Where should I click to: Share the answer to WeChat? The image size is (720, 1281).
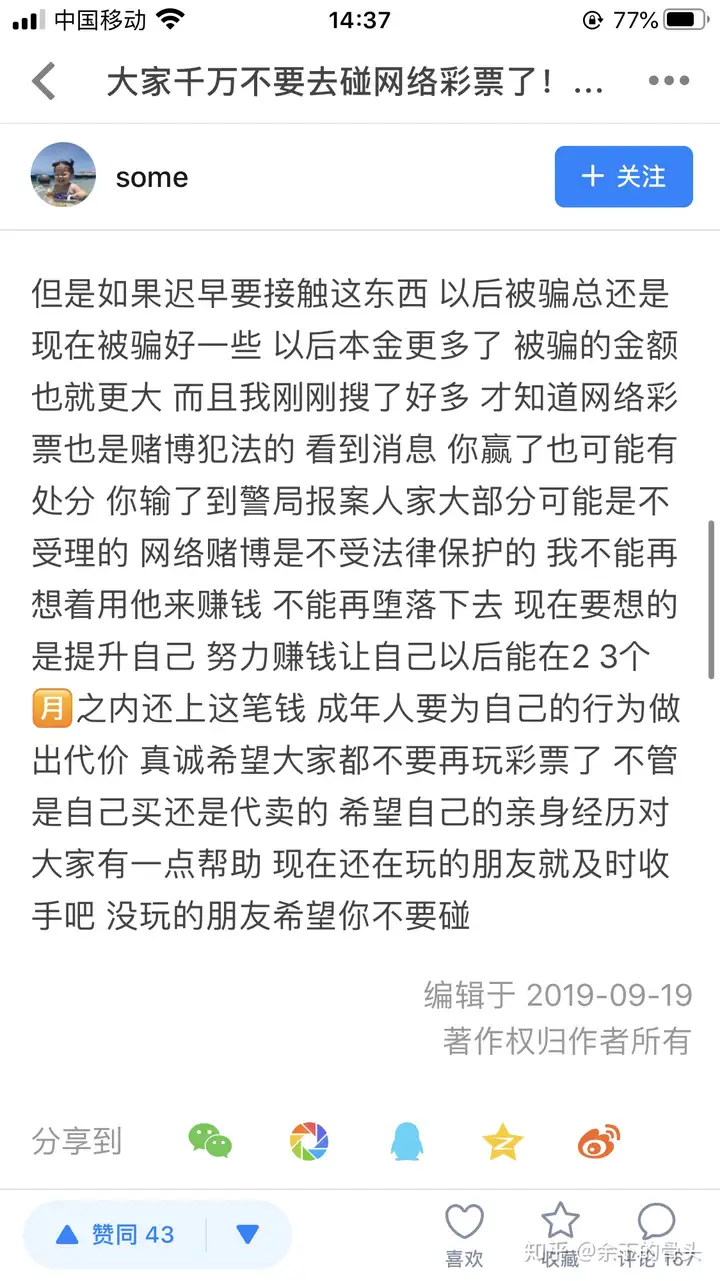[x=210, y=1141]
